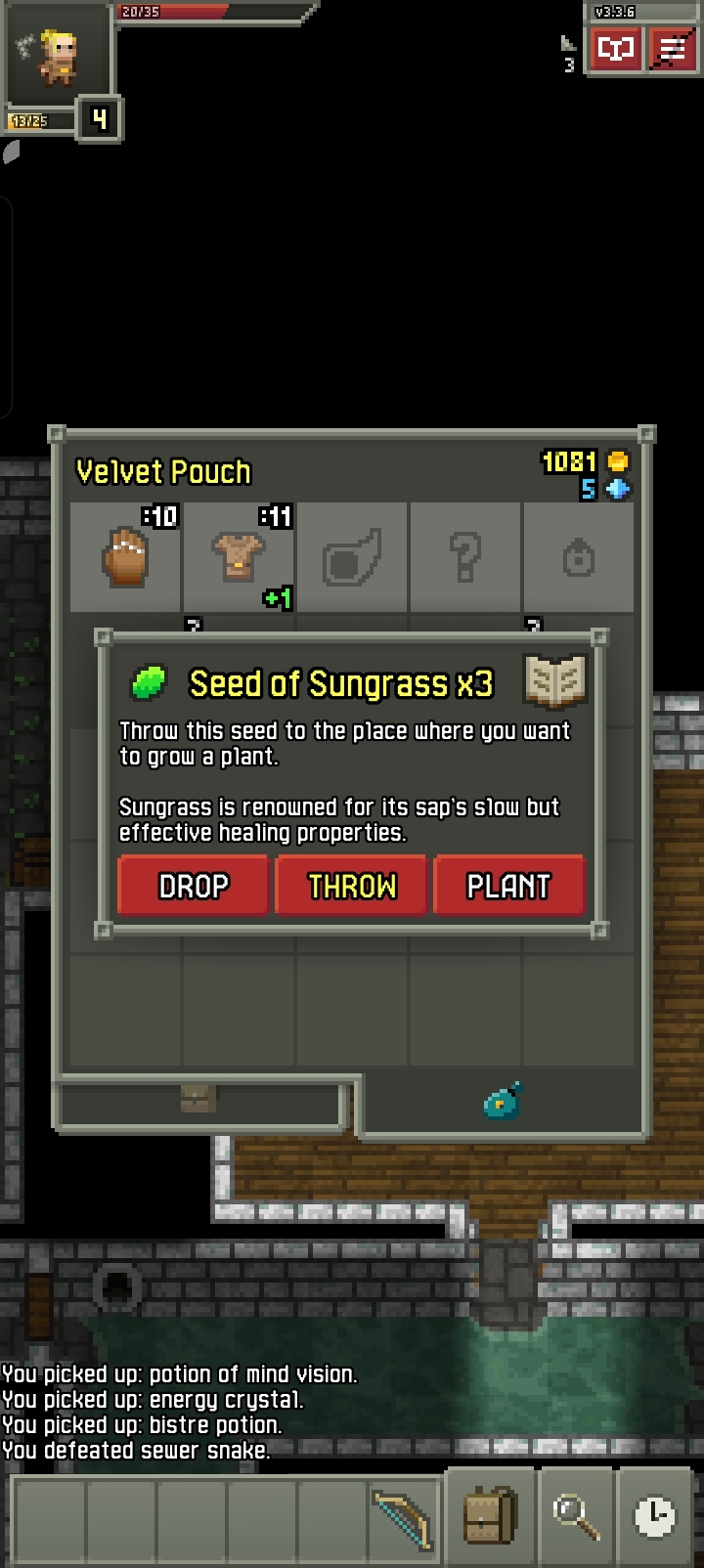Open the journal from the top bar

click(x=615, y=48)
